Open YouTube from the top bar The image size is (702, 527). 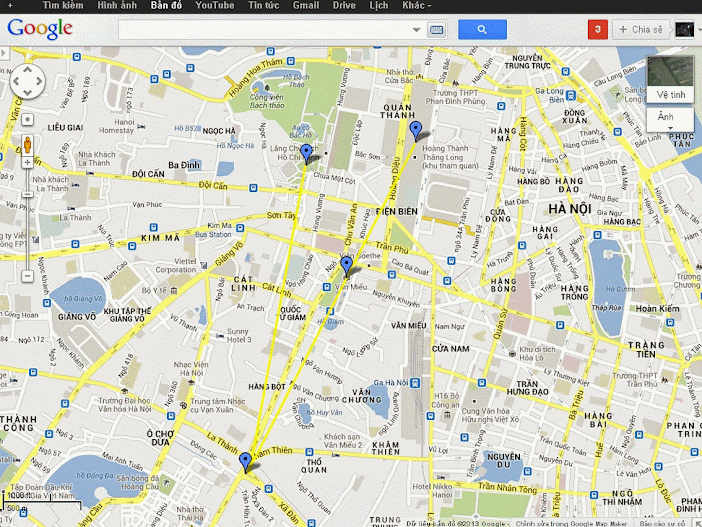pos(215,5)
